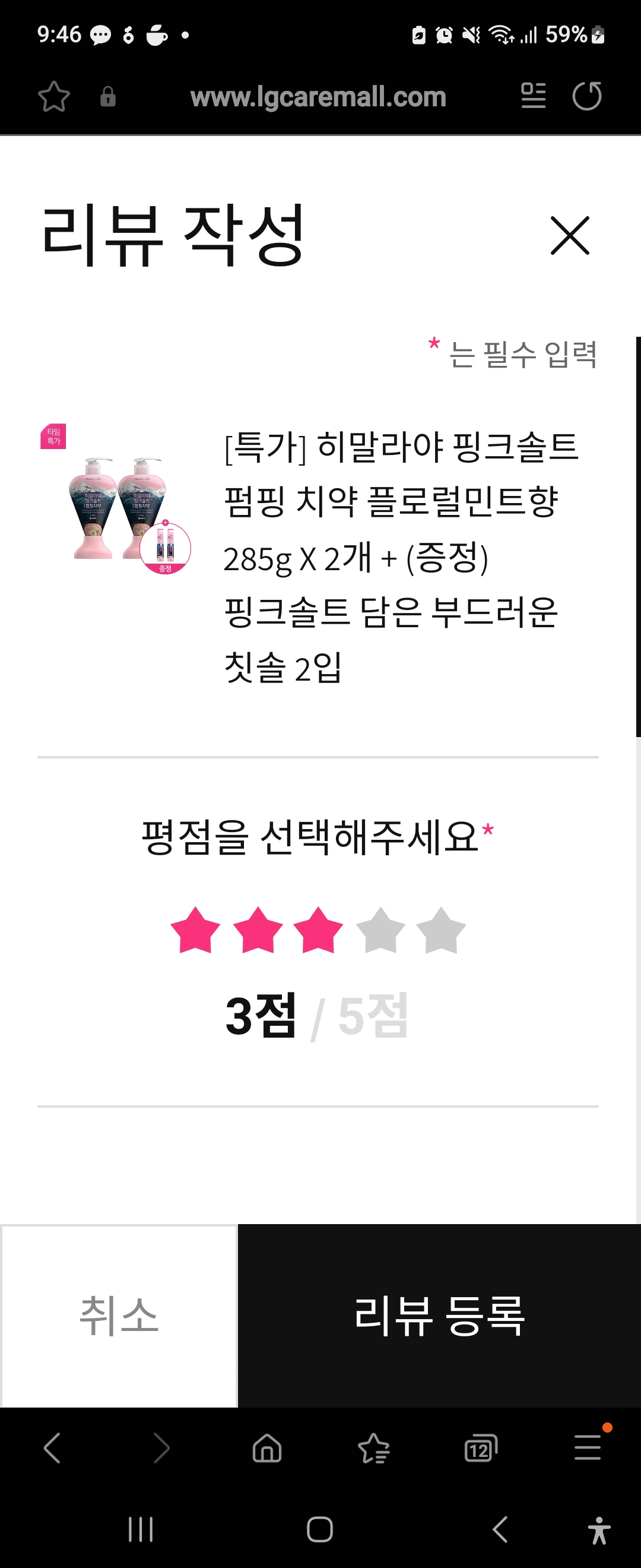Show recent apps from navigation bar
Viewport: 641px width, 1568px height.
[x=141, y=1528]
